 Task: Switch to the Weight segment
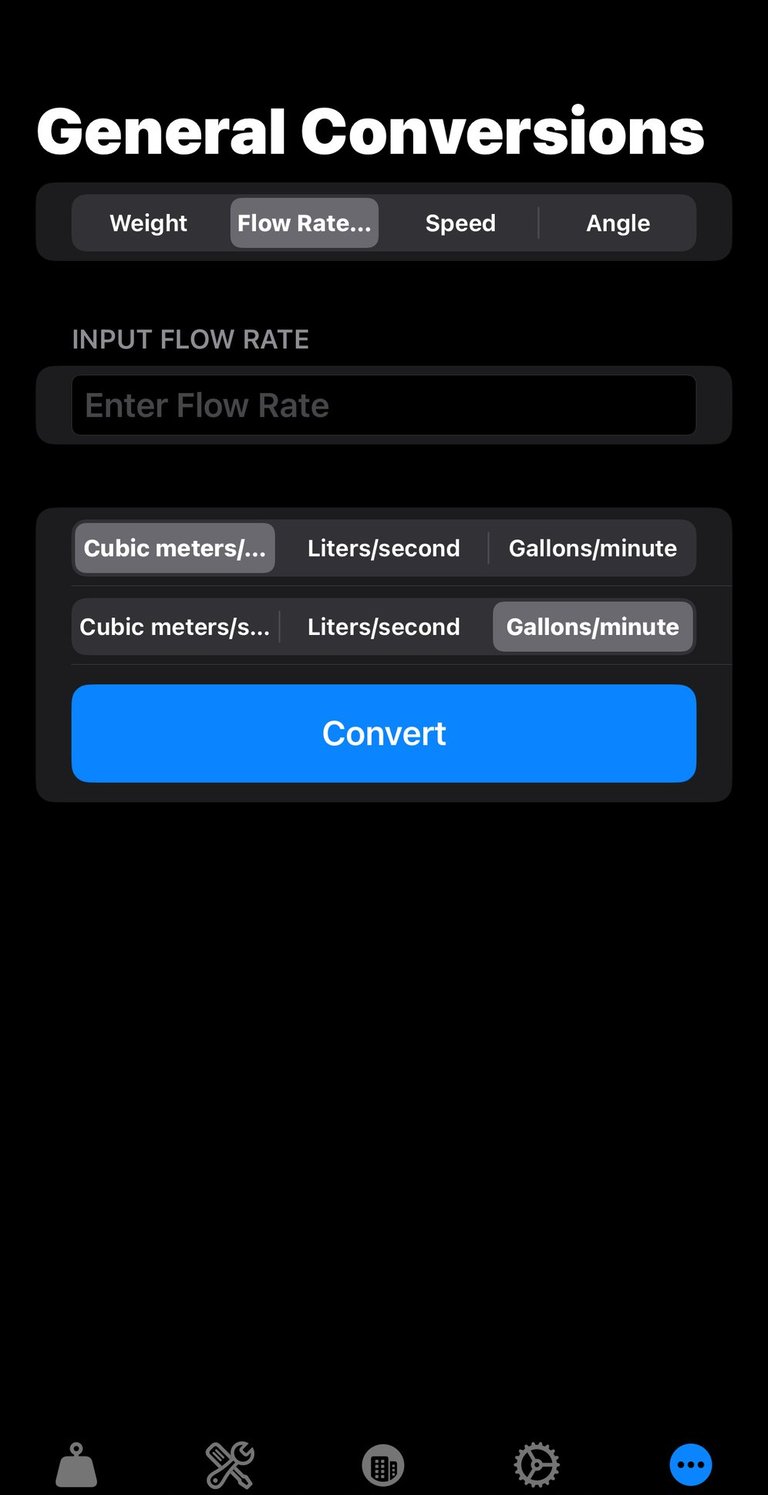tap(148, 223)
